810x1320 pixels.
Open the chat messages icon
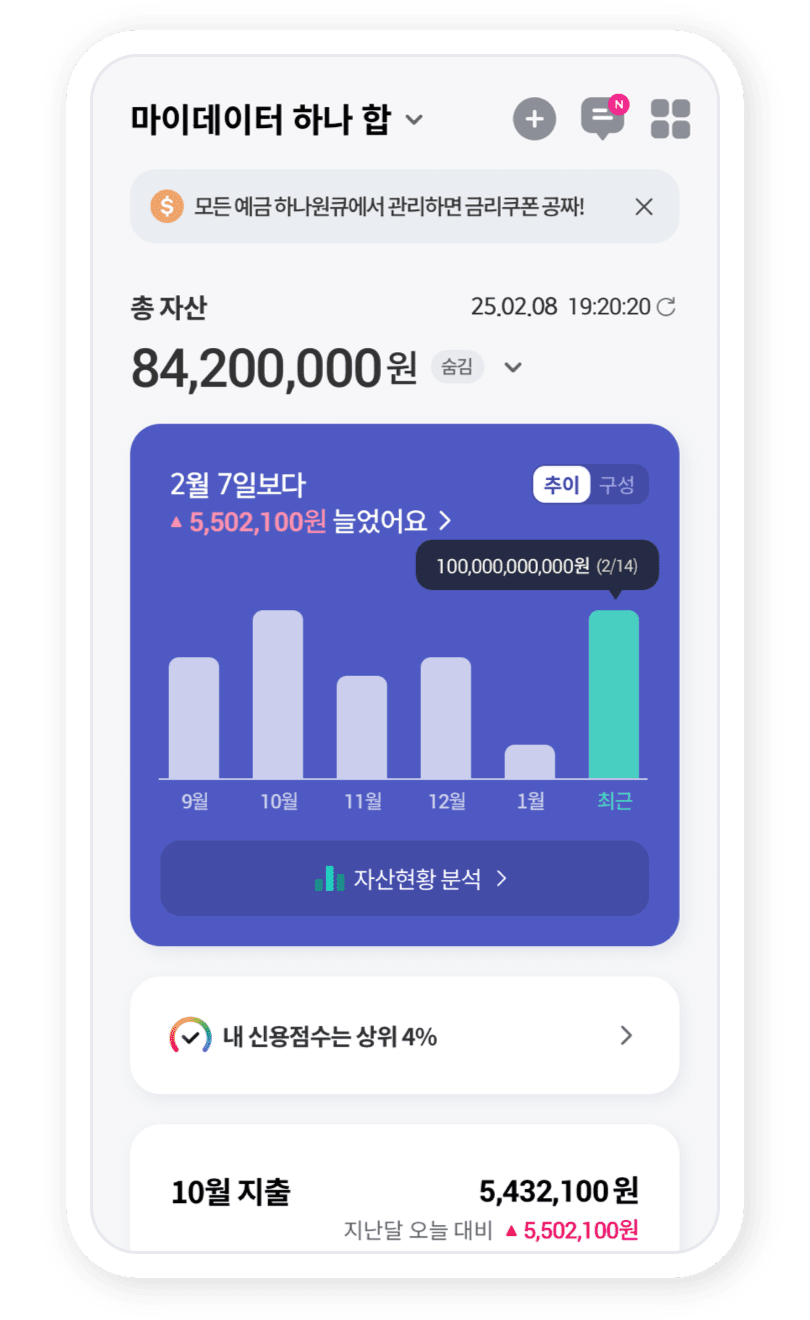pos(602,119)
